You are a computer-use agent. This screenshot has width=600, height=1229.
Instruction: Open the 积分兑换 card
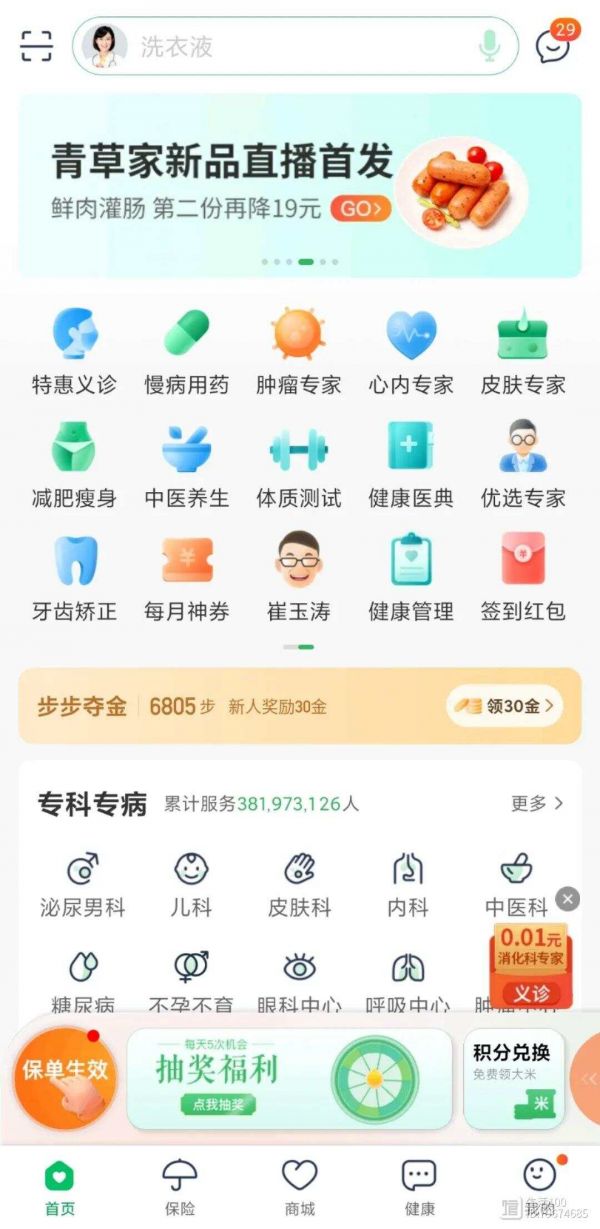[513, 1078]
